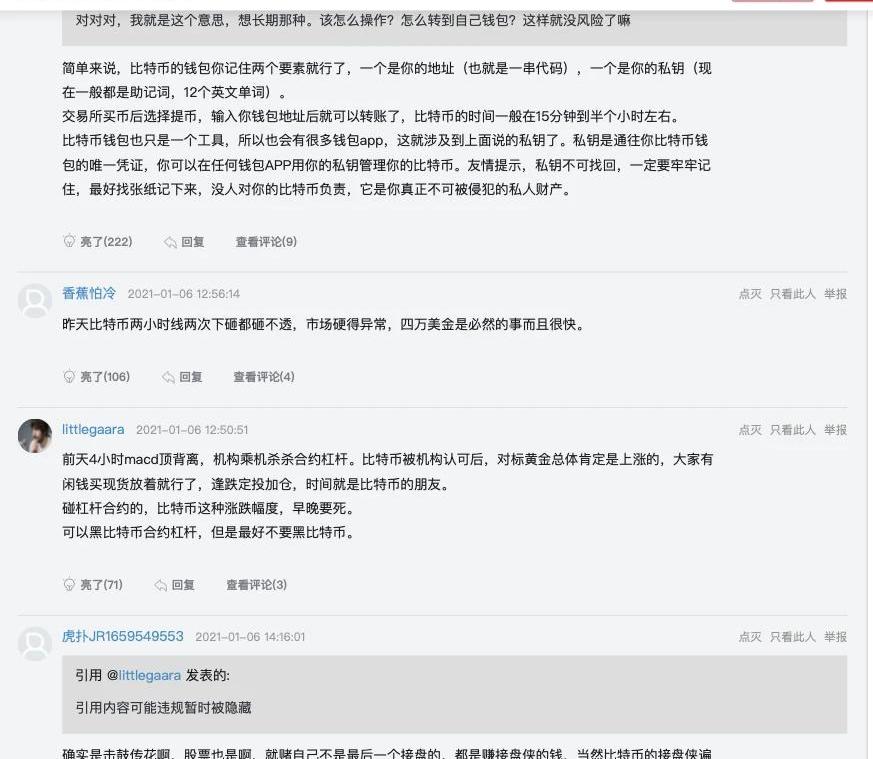Tap 点灭 on 香蕉怕冷's comment
873x759 pixels.
[750, 294]
